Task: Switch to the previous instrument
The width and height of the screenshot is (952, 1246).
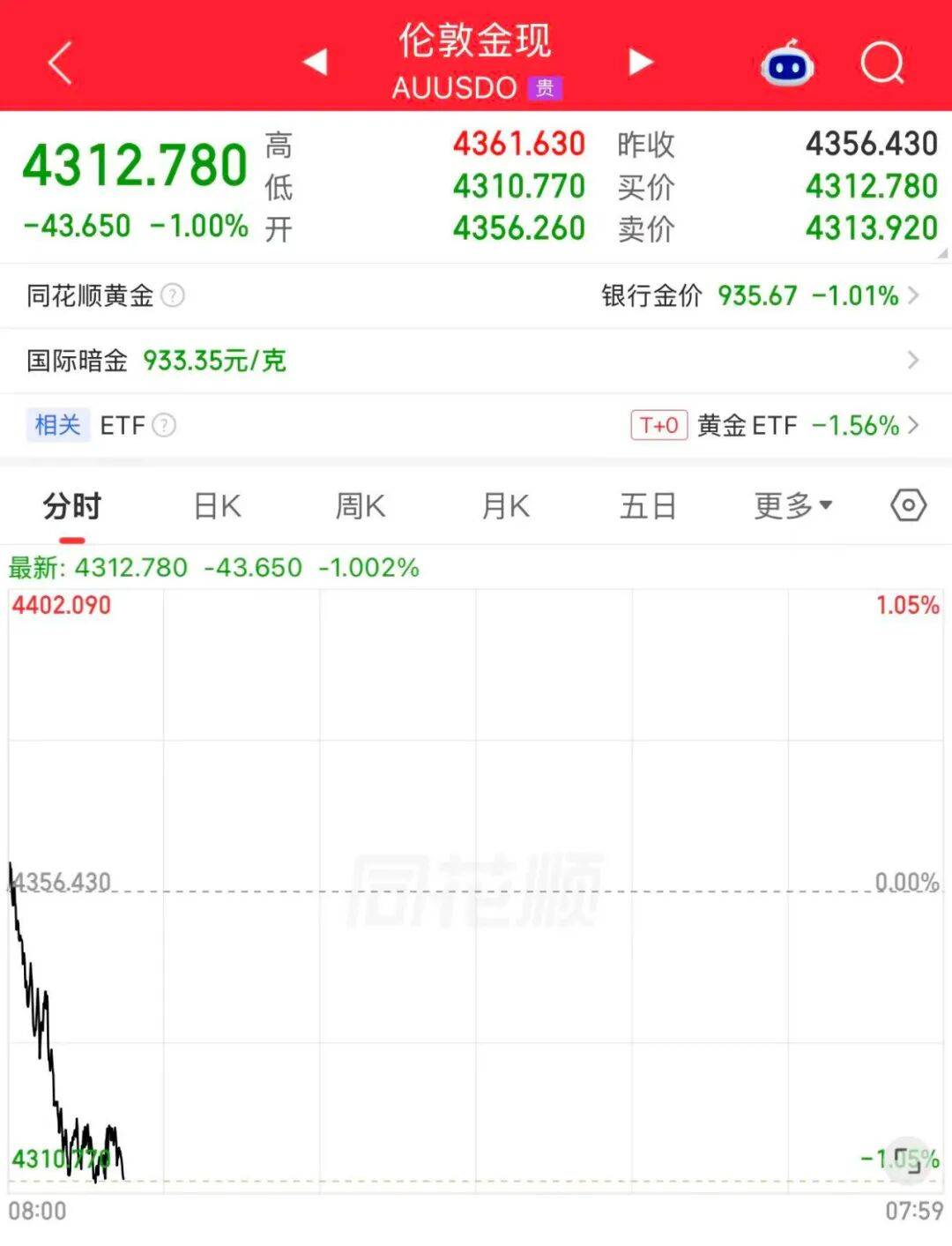Action: click(x=315, y=62)
